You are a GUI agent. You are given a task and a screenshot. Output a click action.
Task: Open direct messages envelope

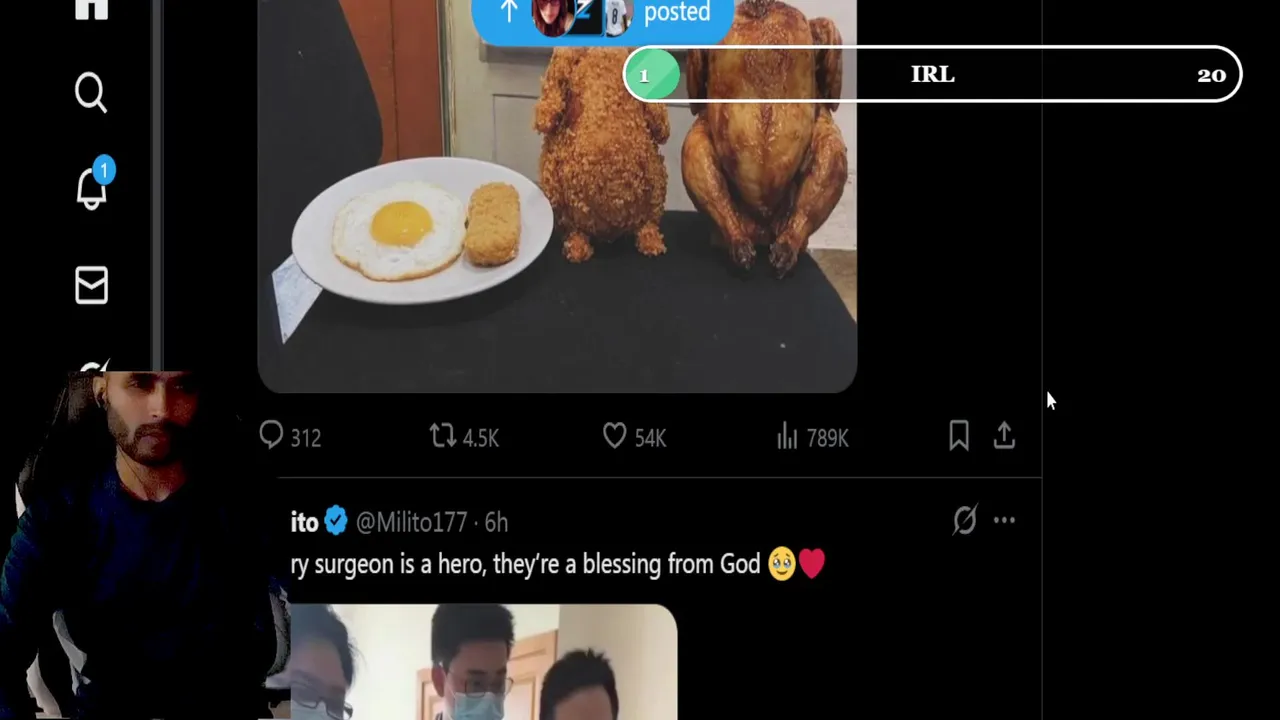(x=91, y=286)
